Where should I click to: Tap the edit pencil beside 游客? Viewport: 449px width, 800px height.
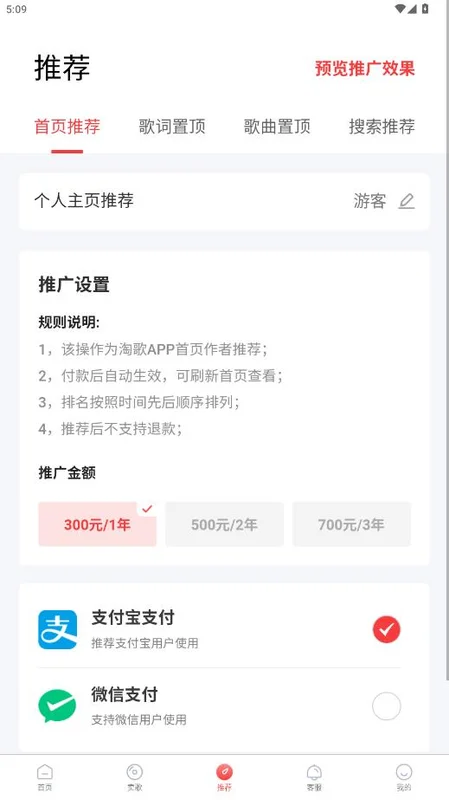point(406,201)
